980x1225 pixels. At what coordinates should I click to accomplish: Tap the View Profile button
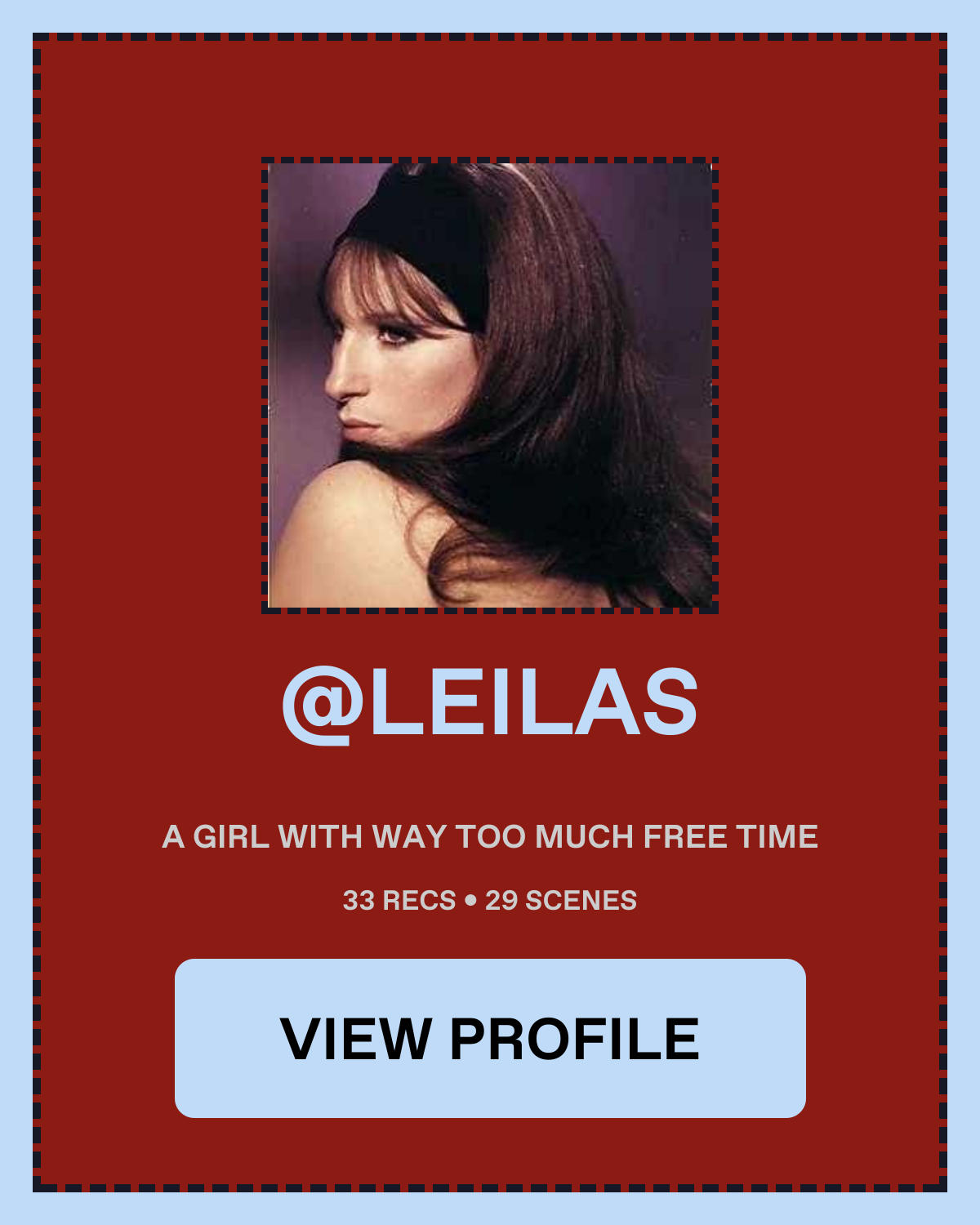pyautogui.click(x=490, y=1038)
